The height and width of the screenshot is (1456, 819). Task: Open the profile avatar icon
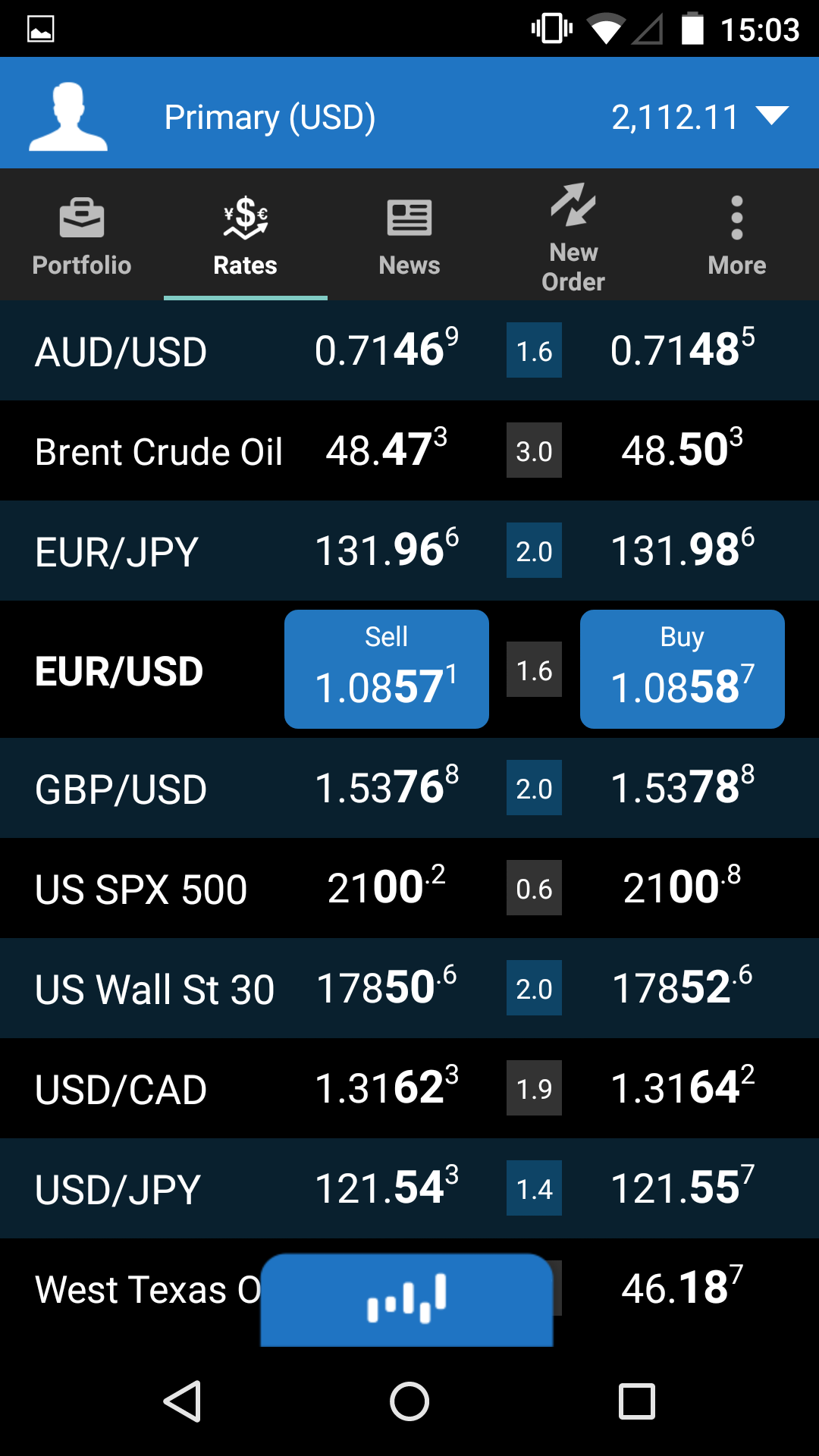(x=68, y=116)
